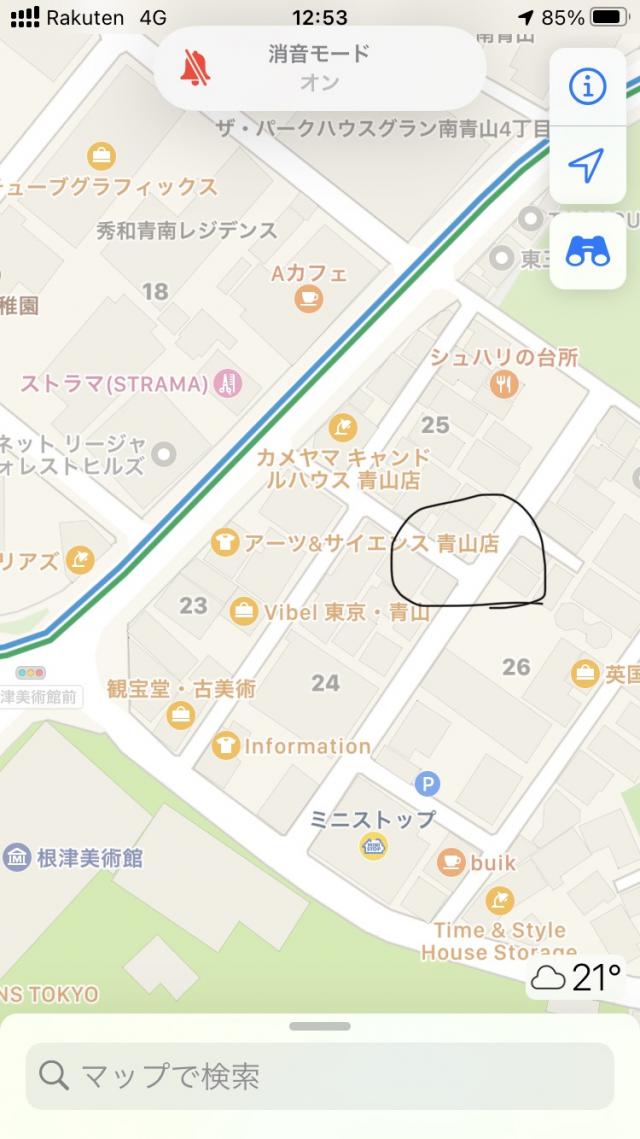
Task: Open Look Around with binoculars icon
Action: point(587,251)
